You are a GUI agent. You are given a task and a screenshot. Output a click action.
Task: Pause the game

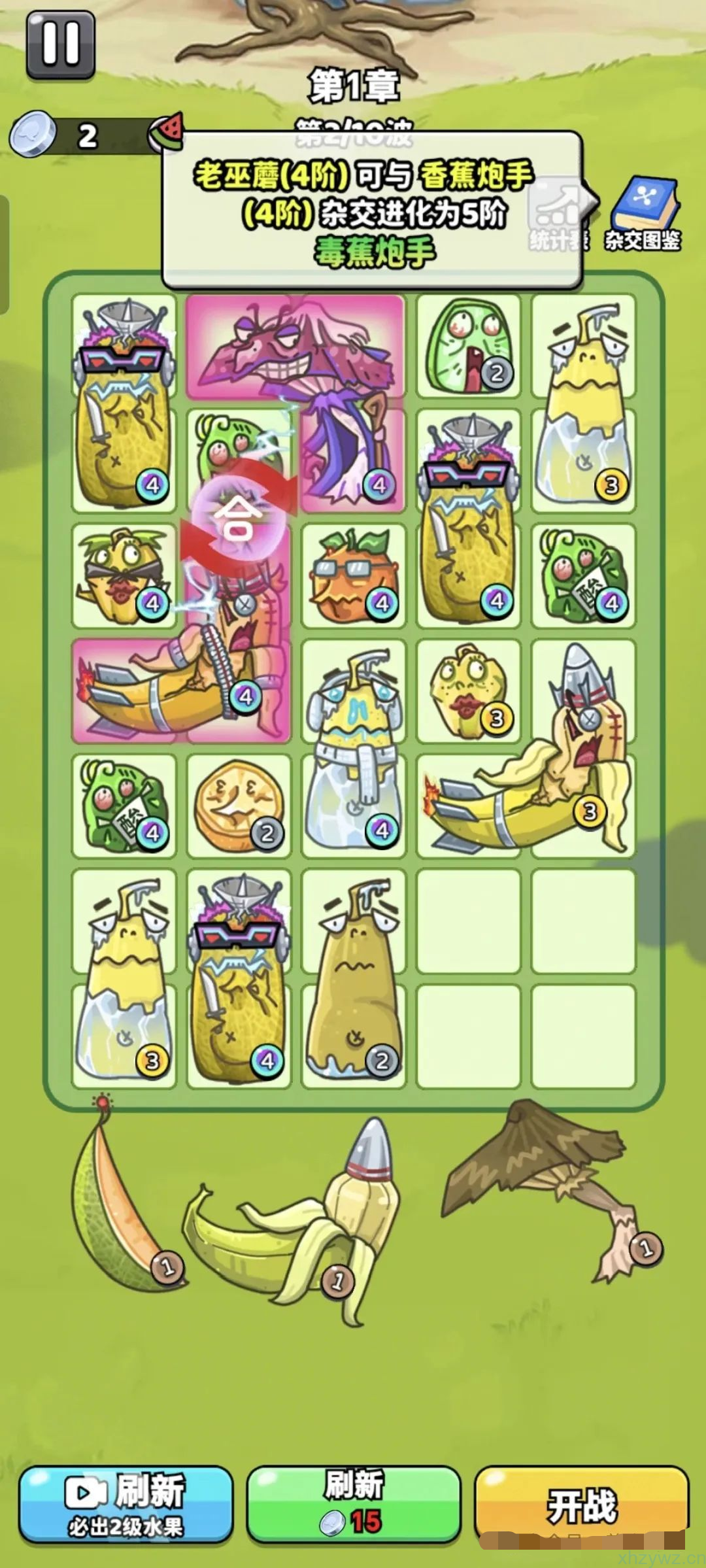click(61, 44)
